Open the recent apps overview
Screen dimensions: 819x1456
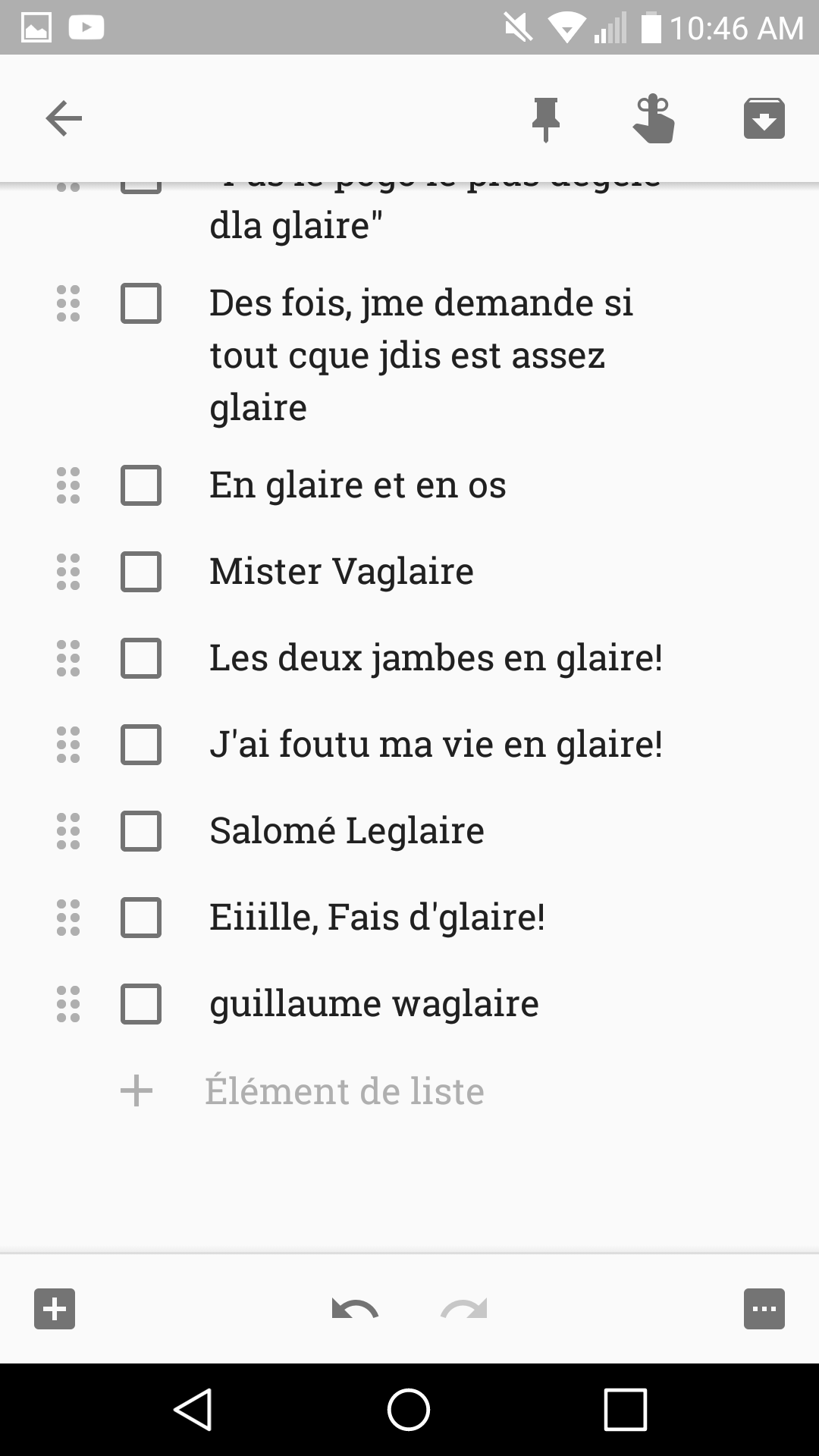(626, 1410)
